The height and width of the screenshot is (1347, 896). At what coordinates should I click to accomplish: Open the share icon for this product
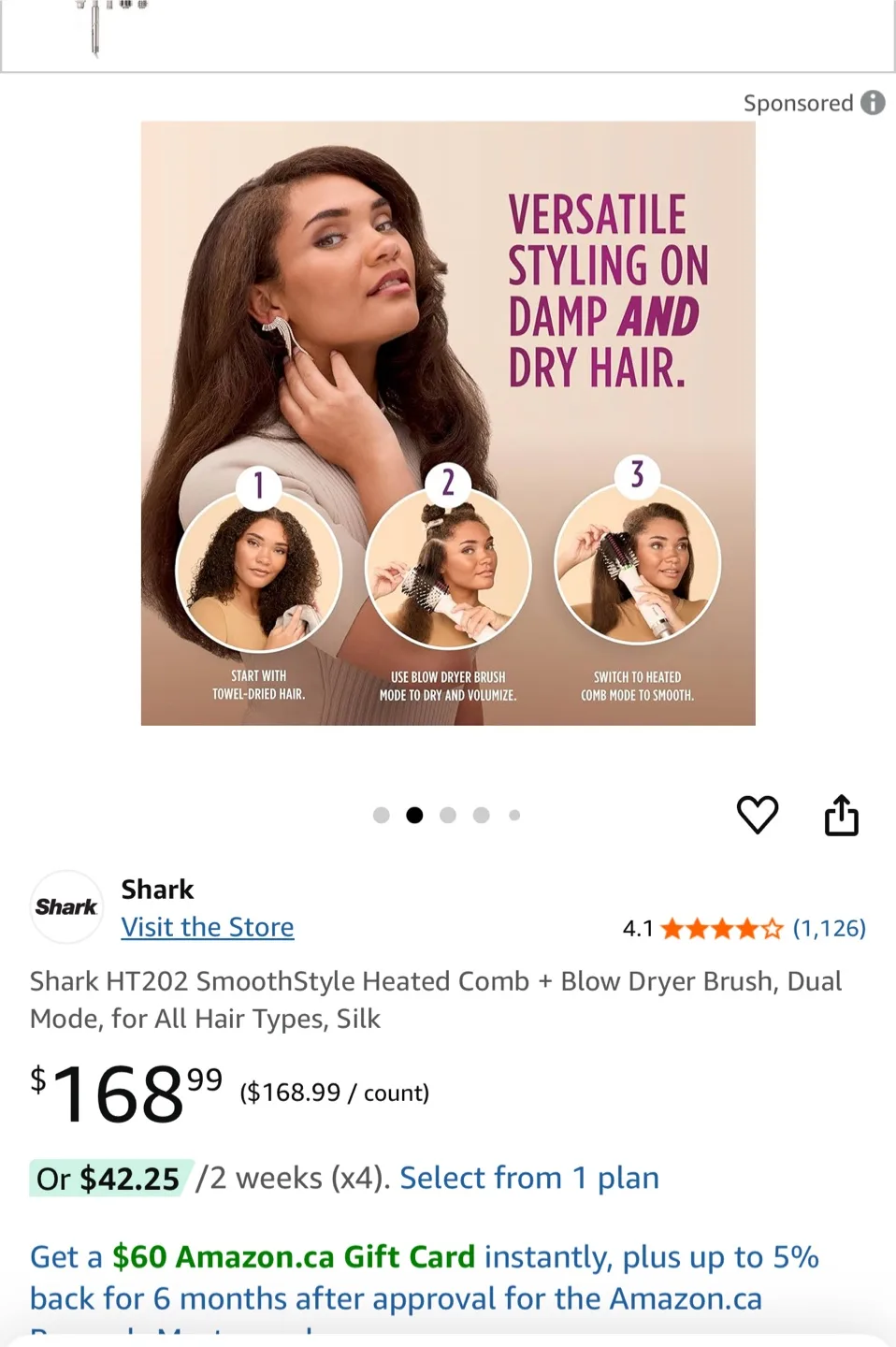click(841, 815)
